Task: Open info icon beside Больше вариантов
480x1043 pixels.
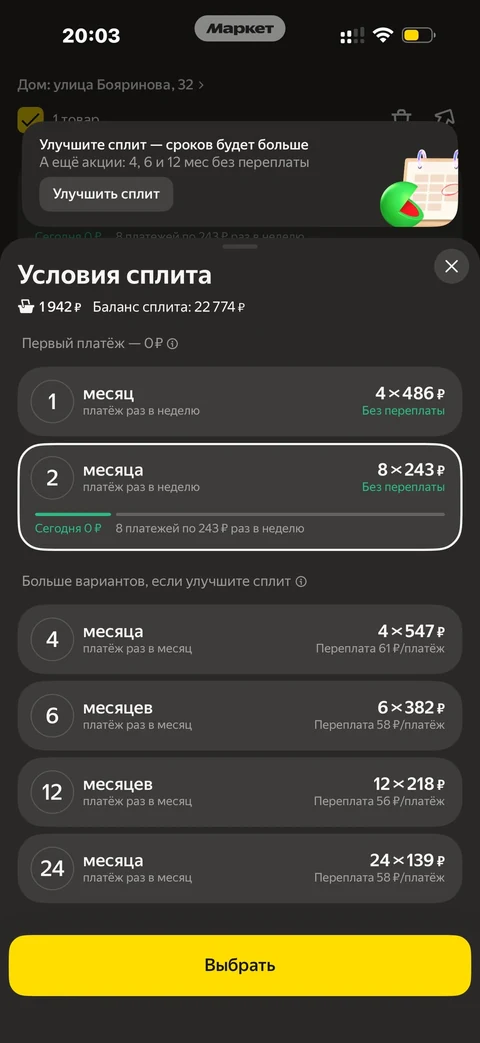Action: [301, 581]
